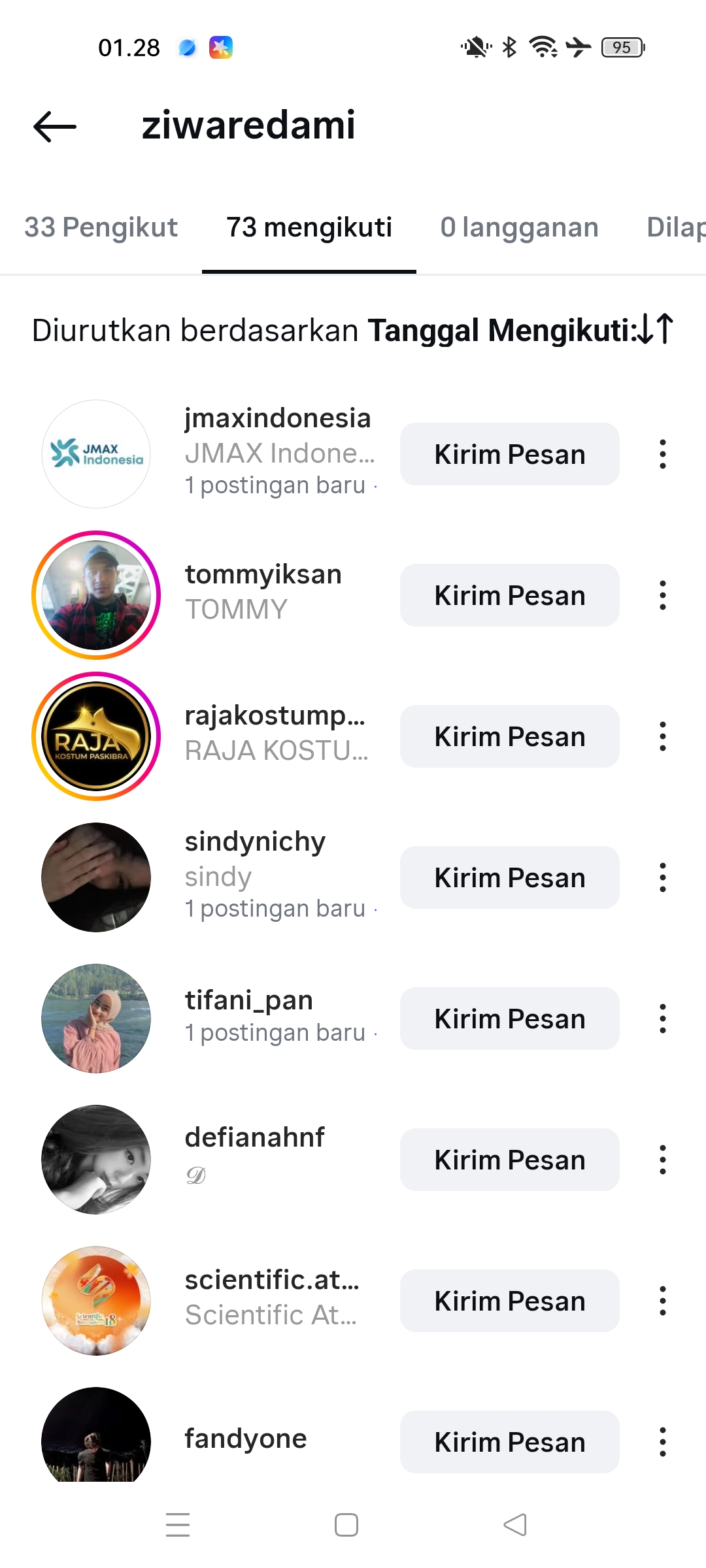Open the three-dot menu for rajakostump
Screen dimensions: 706x1568
[x=662, y=736]
